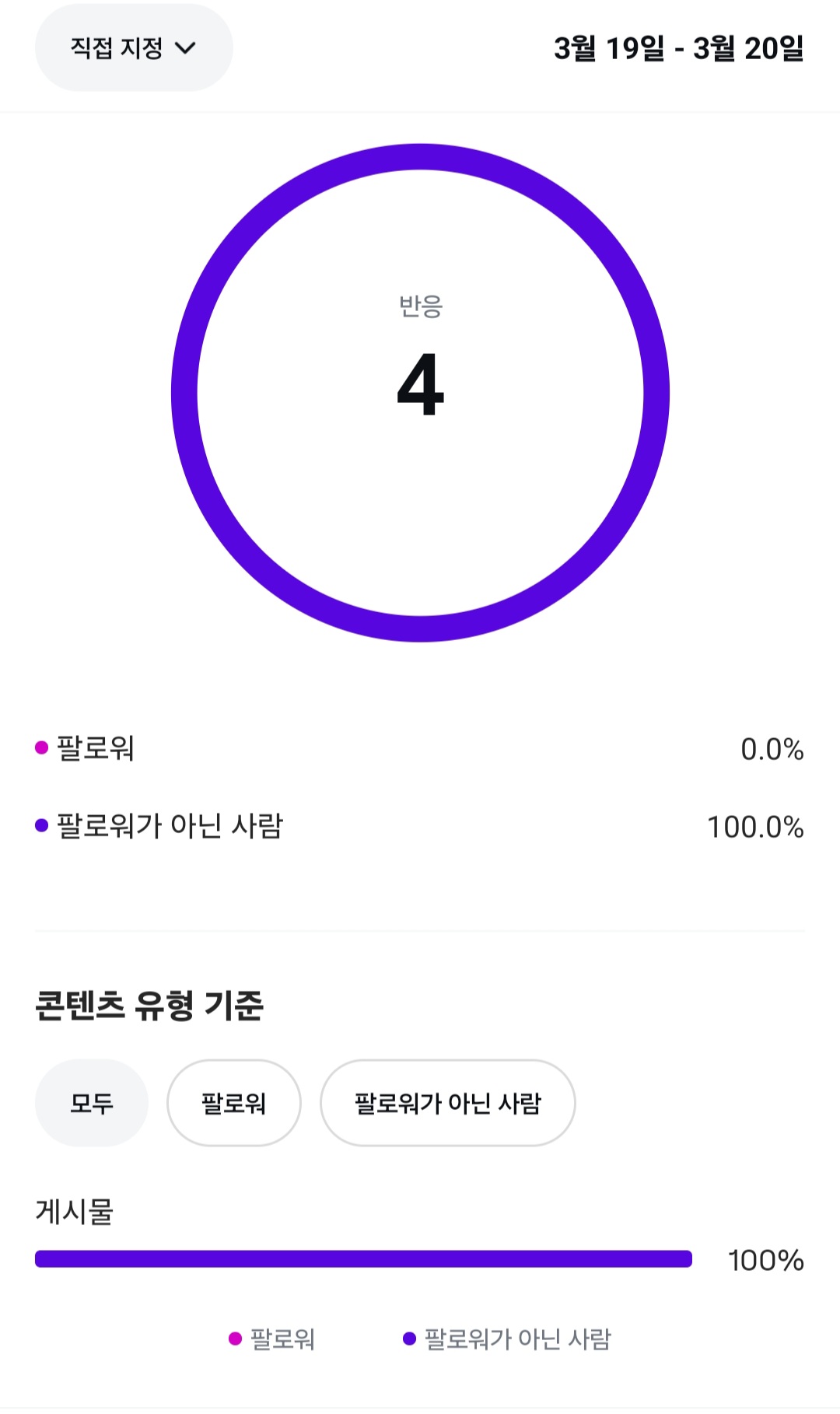Screen dimensions: 840x1414
Task: Filter content type by 팔로워
Action: click(x=233, y=1103)
